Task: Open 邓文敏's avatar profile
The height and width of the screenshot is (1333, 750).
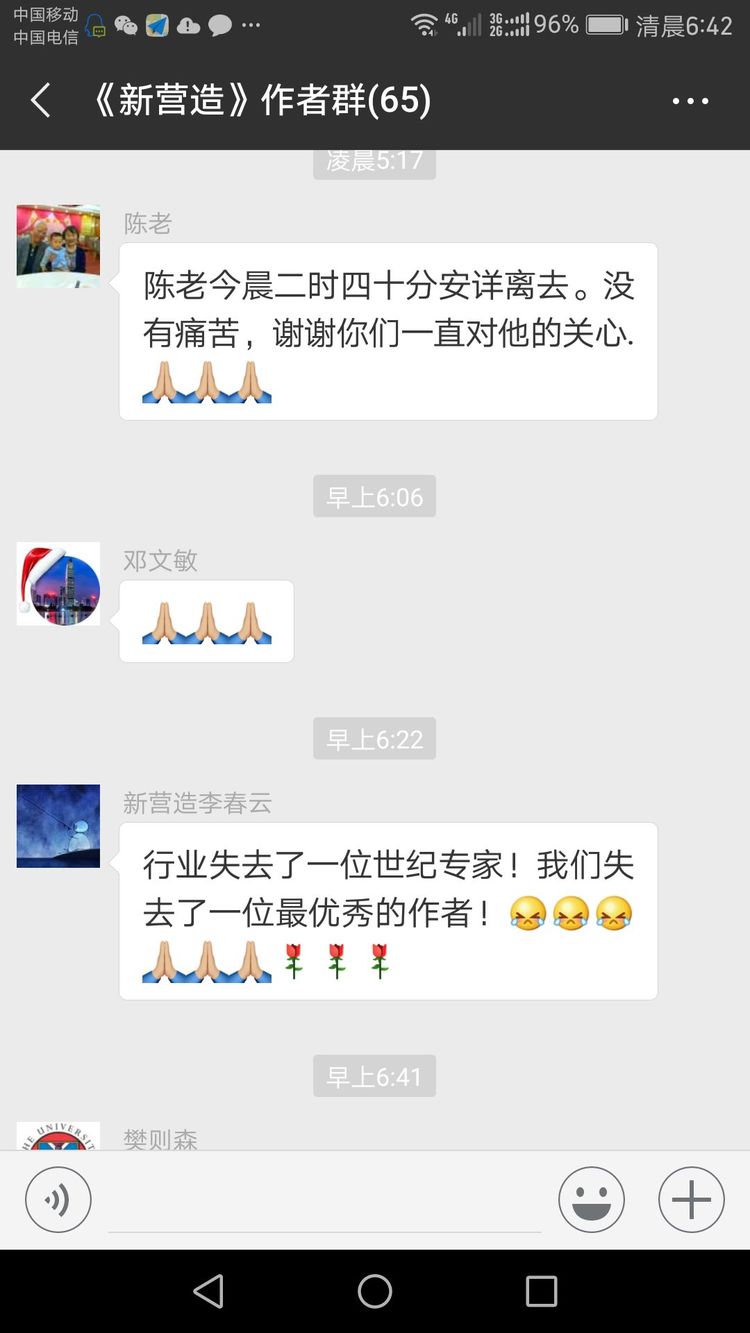Action: pos(58,584)
